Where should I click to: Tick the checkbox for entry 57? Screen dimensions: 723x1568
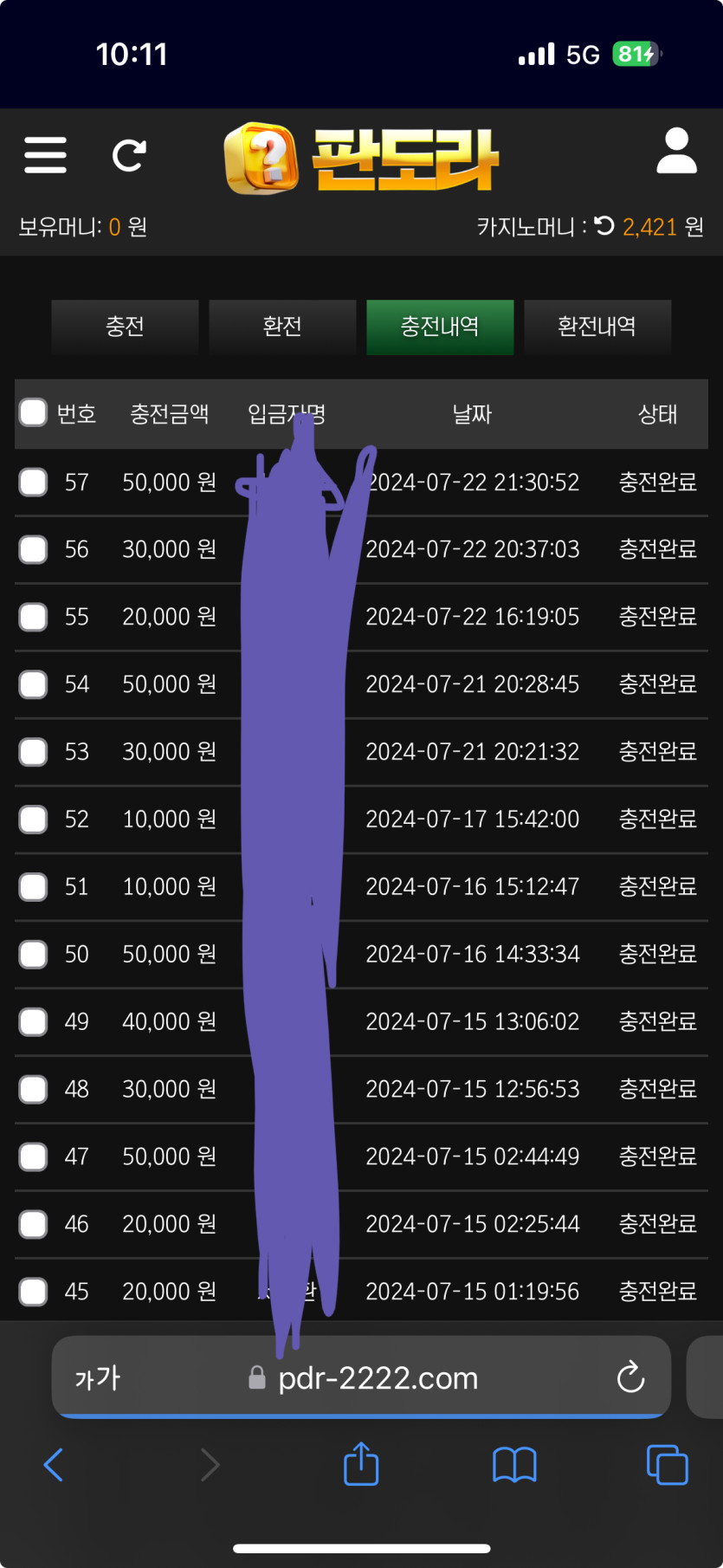point(33,482)
